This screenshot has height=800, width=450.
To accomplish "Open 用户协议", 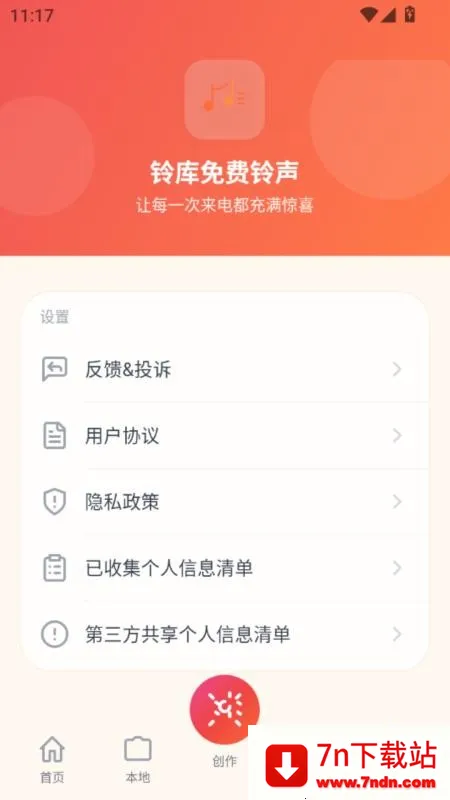I will [224, 436].
